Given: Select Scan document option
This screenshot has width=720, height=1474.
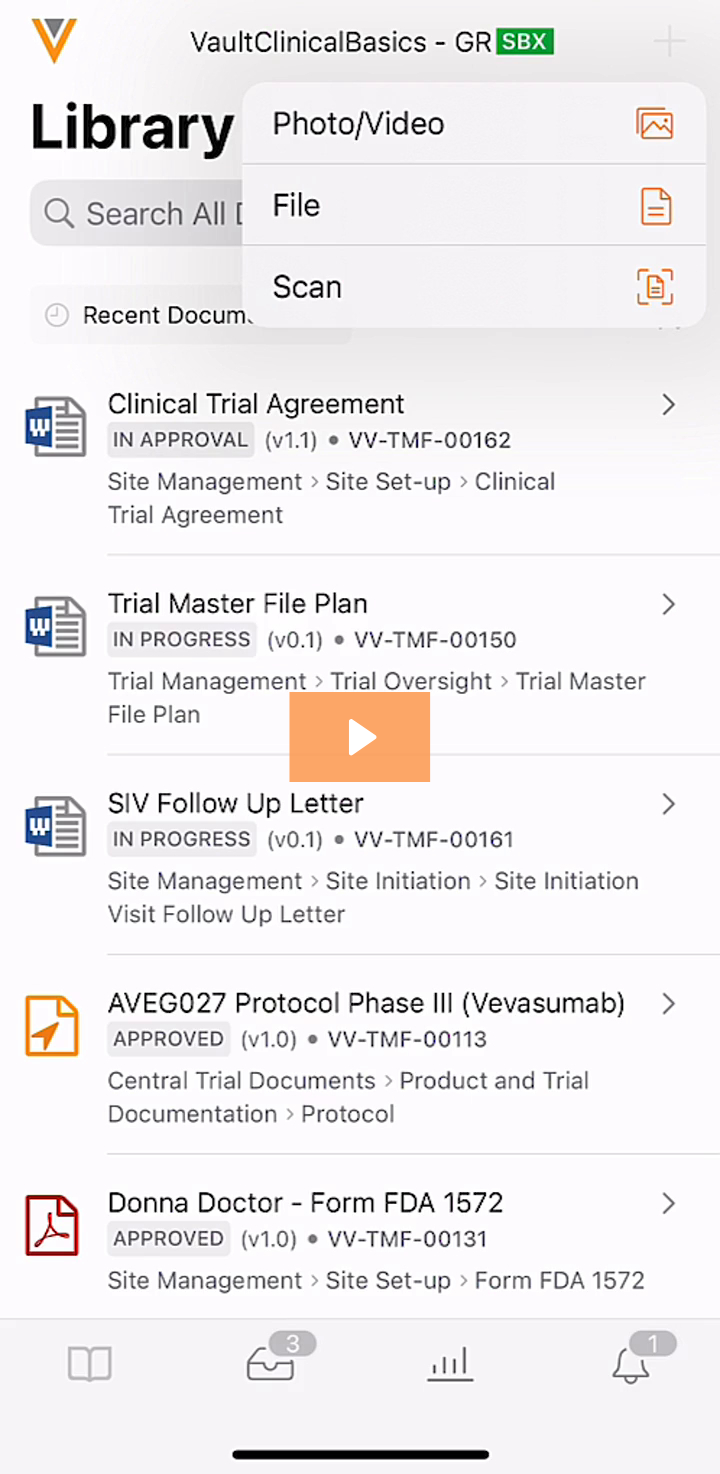Looking at the screenshot, I should click(472, 287).
